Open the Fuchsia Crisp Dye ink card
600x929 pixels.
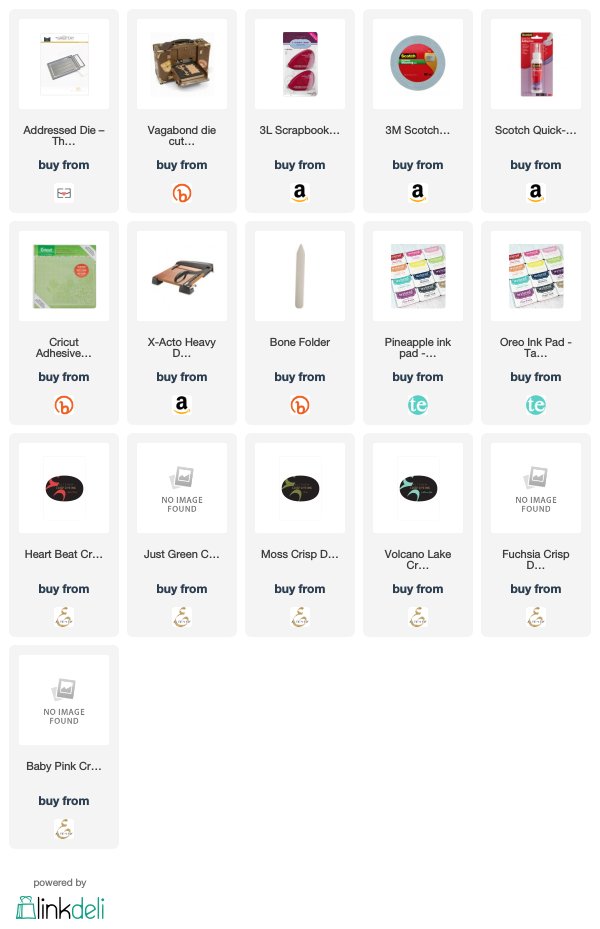point(536,534)
